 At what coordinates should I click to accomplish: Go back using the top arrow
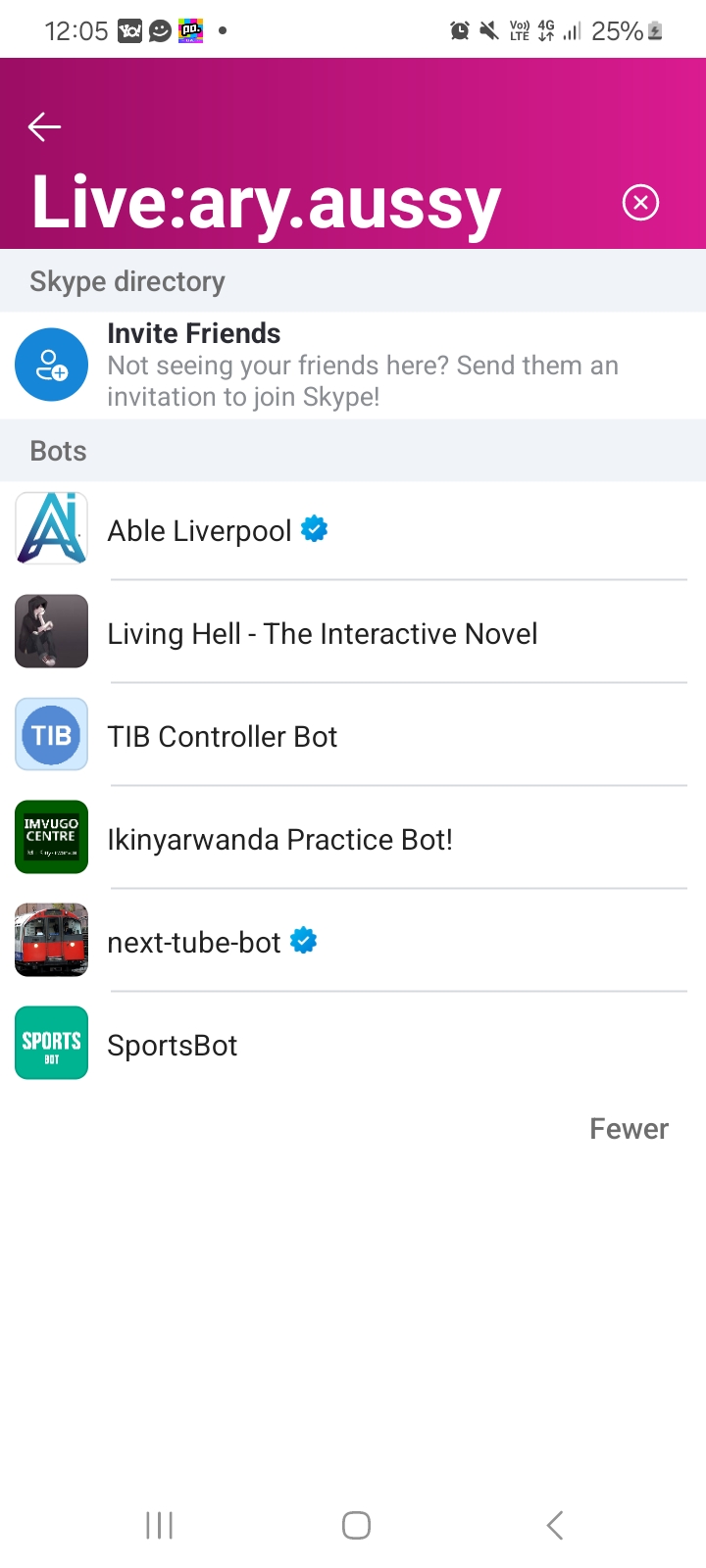pyautogui.click(x=45, y=126)
